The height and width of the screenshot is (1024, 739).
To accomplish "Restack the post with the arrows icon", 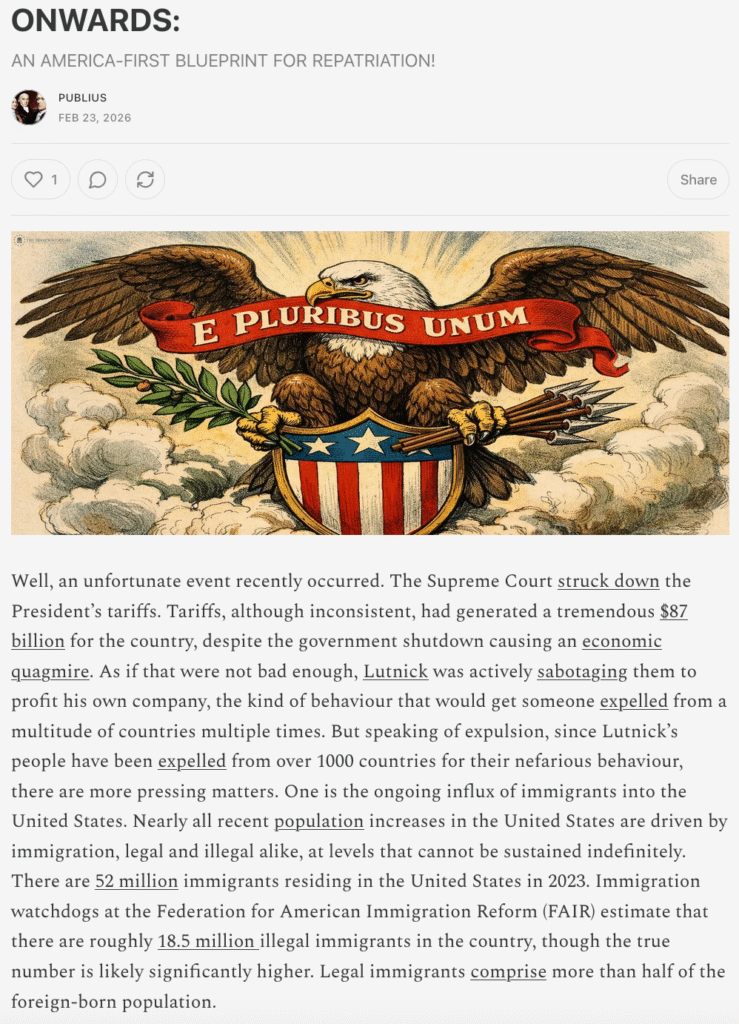I will point(145,180).
